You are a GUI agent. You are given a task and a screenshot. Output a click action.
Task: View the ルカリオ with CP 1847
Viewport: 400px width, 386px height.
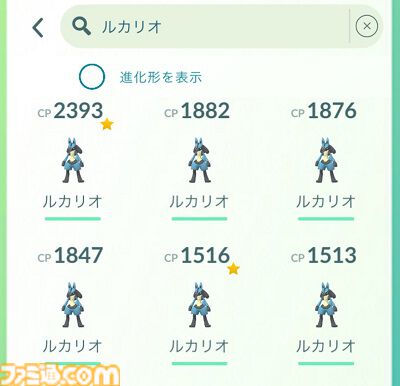click(x=73, y=305)
